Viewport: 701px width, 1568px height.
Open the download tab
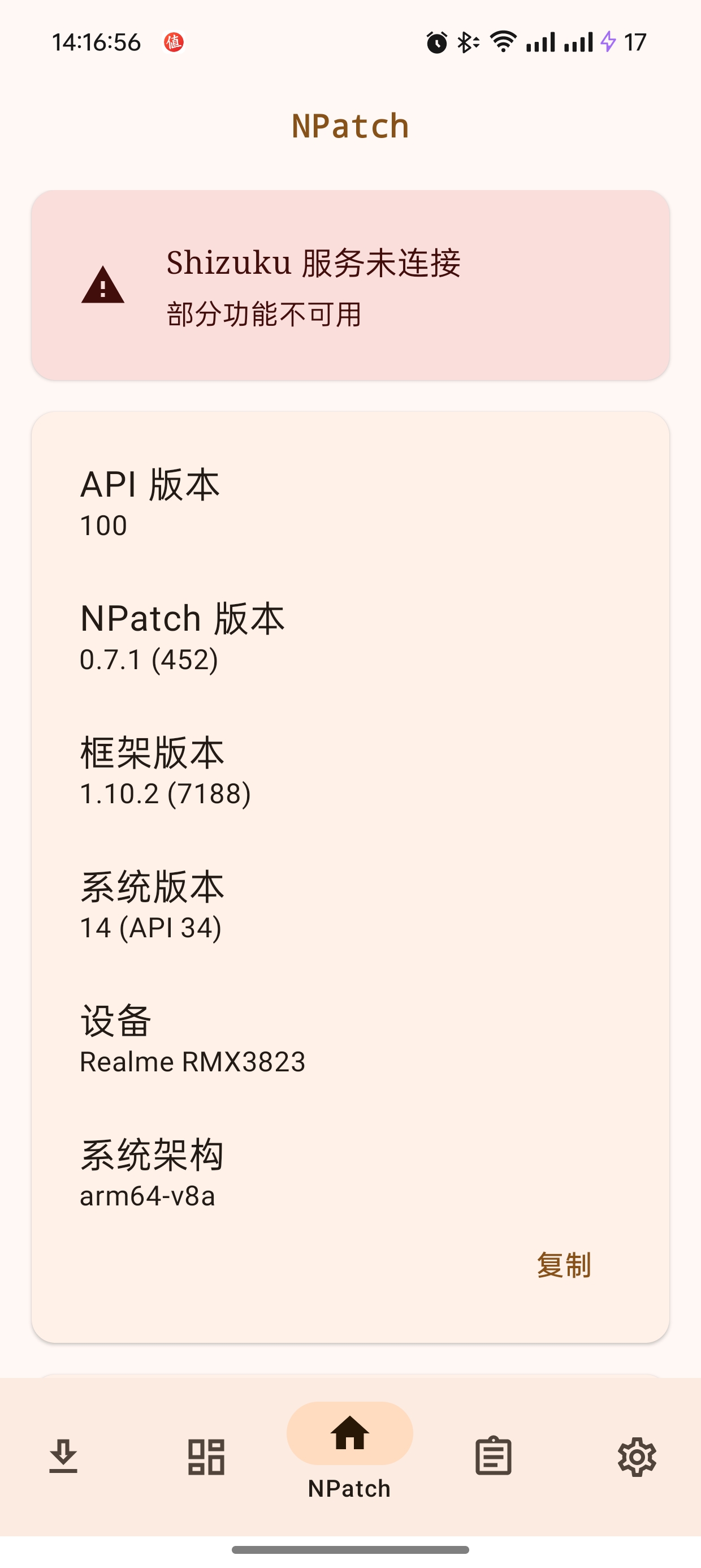click(63, 1456)
